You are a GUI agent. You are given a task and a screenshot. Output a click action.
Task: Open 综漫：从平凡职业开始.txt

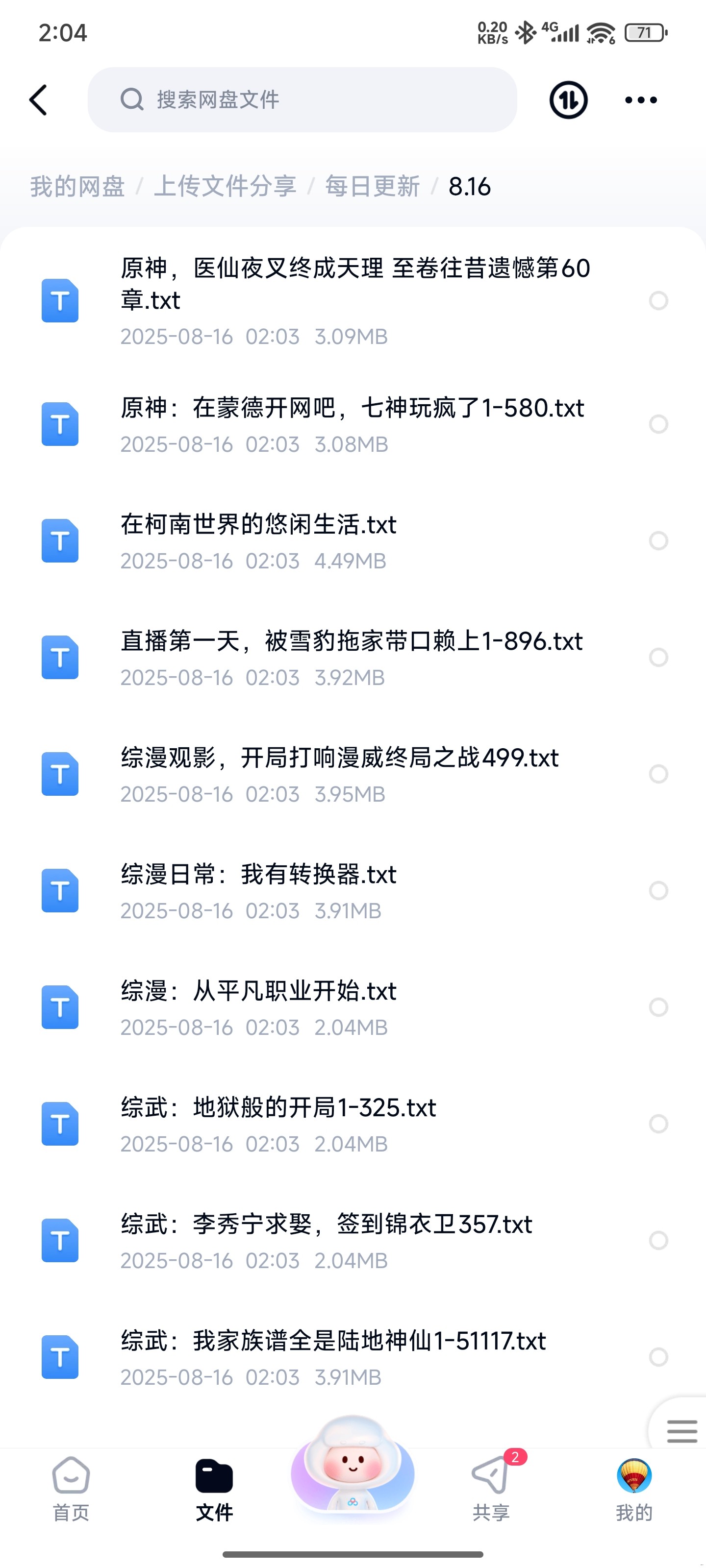[258, 992]
